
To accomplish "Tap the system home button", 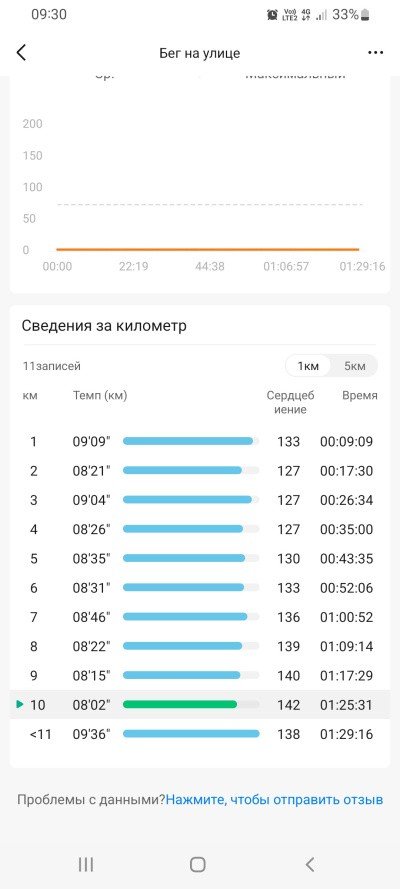I will click(197, 864).
